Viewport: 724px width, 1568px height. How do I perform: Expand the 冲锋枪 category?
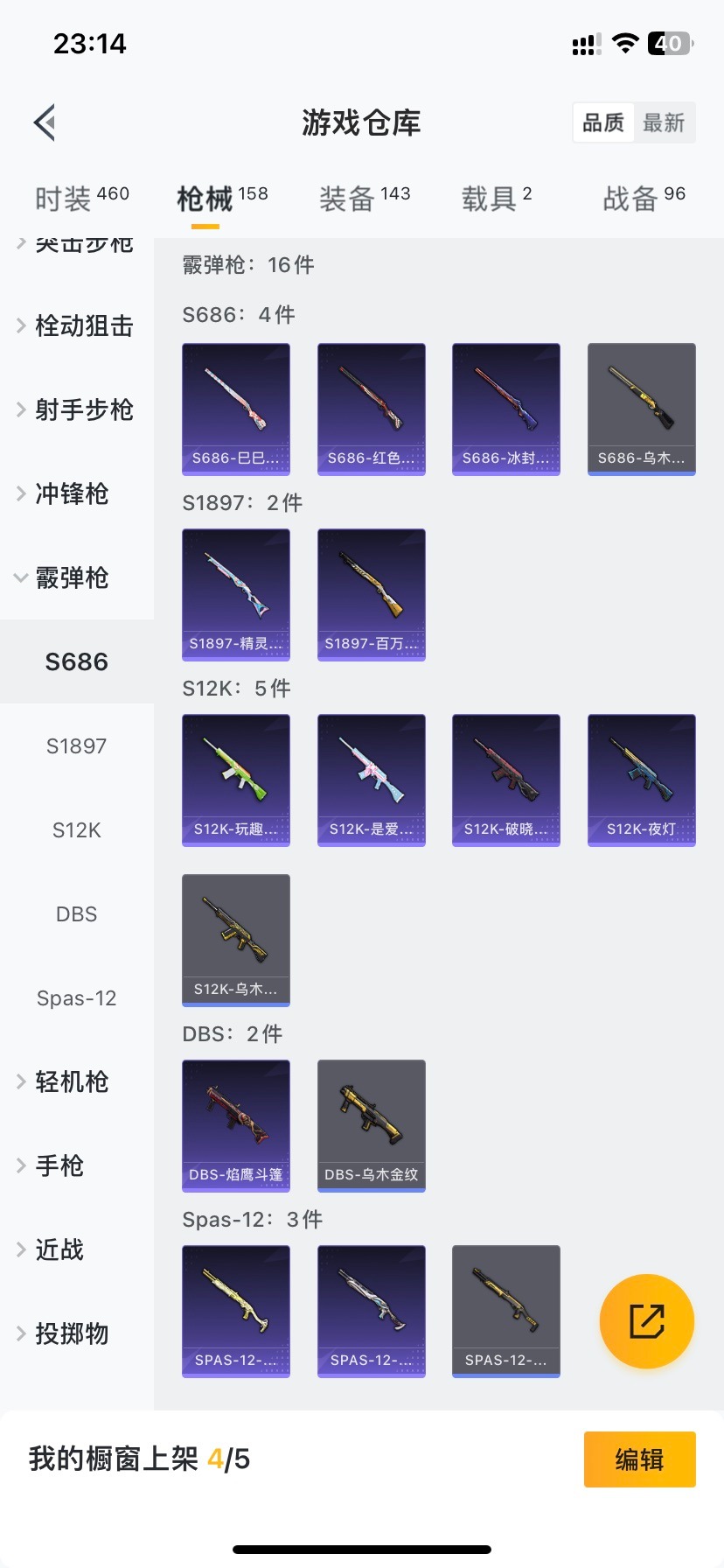70,493
